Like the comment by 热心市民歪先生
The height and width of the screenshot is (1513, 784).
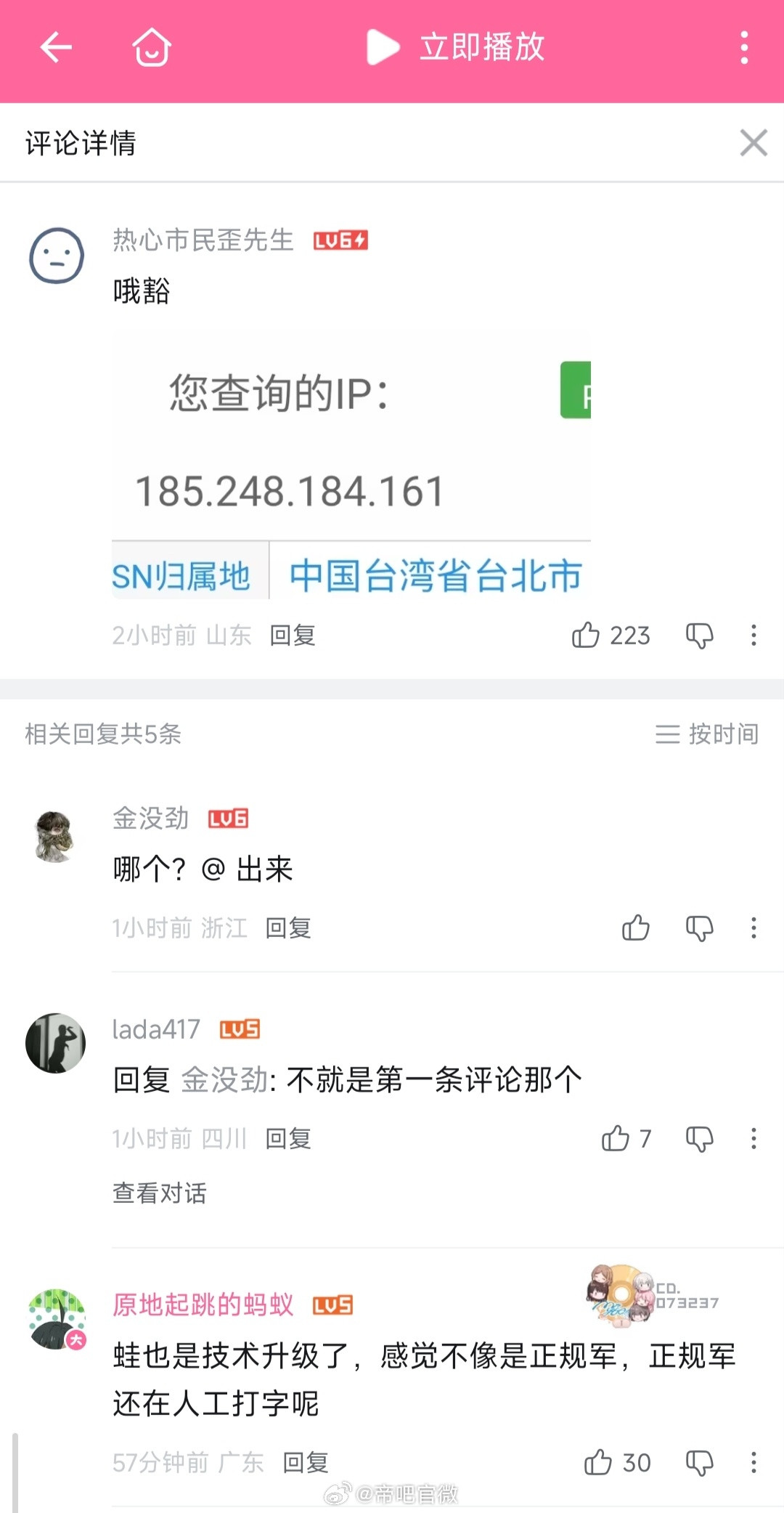point(585,636)
